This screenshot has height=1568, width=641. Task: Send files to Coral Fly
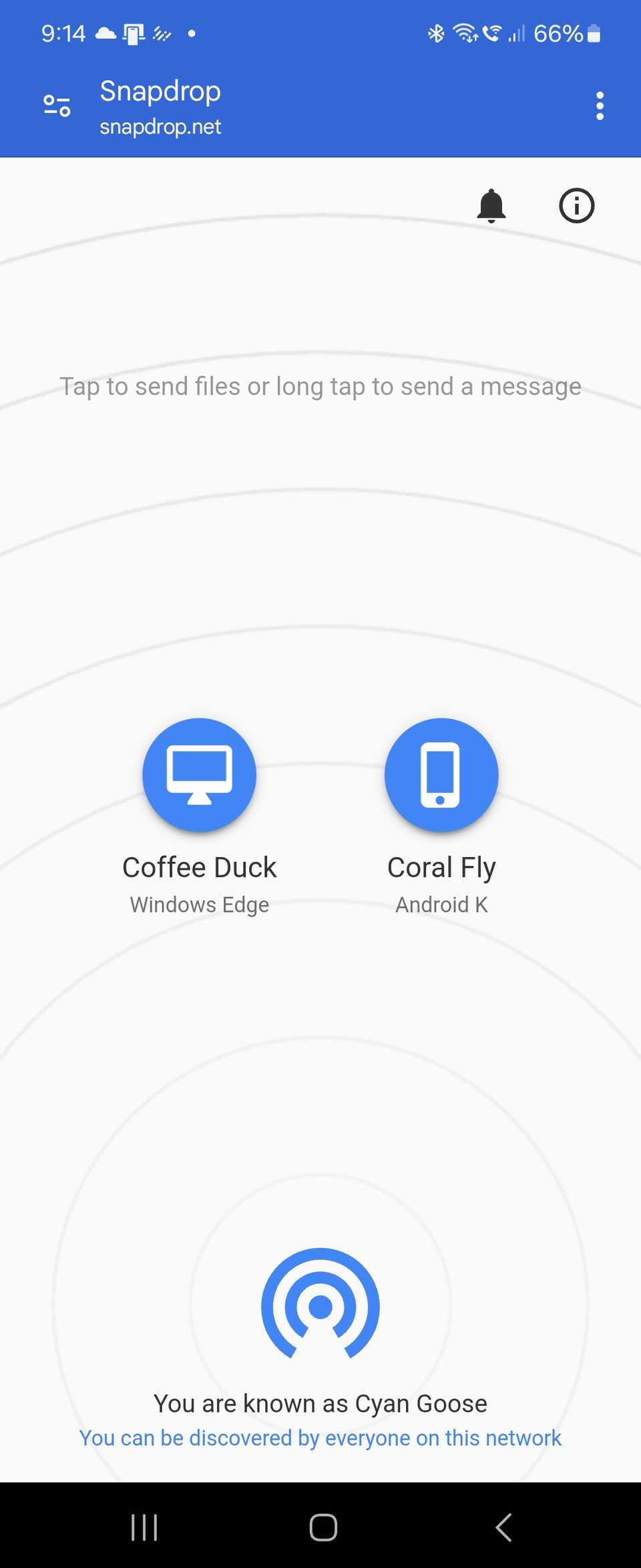click(441, 775)
